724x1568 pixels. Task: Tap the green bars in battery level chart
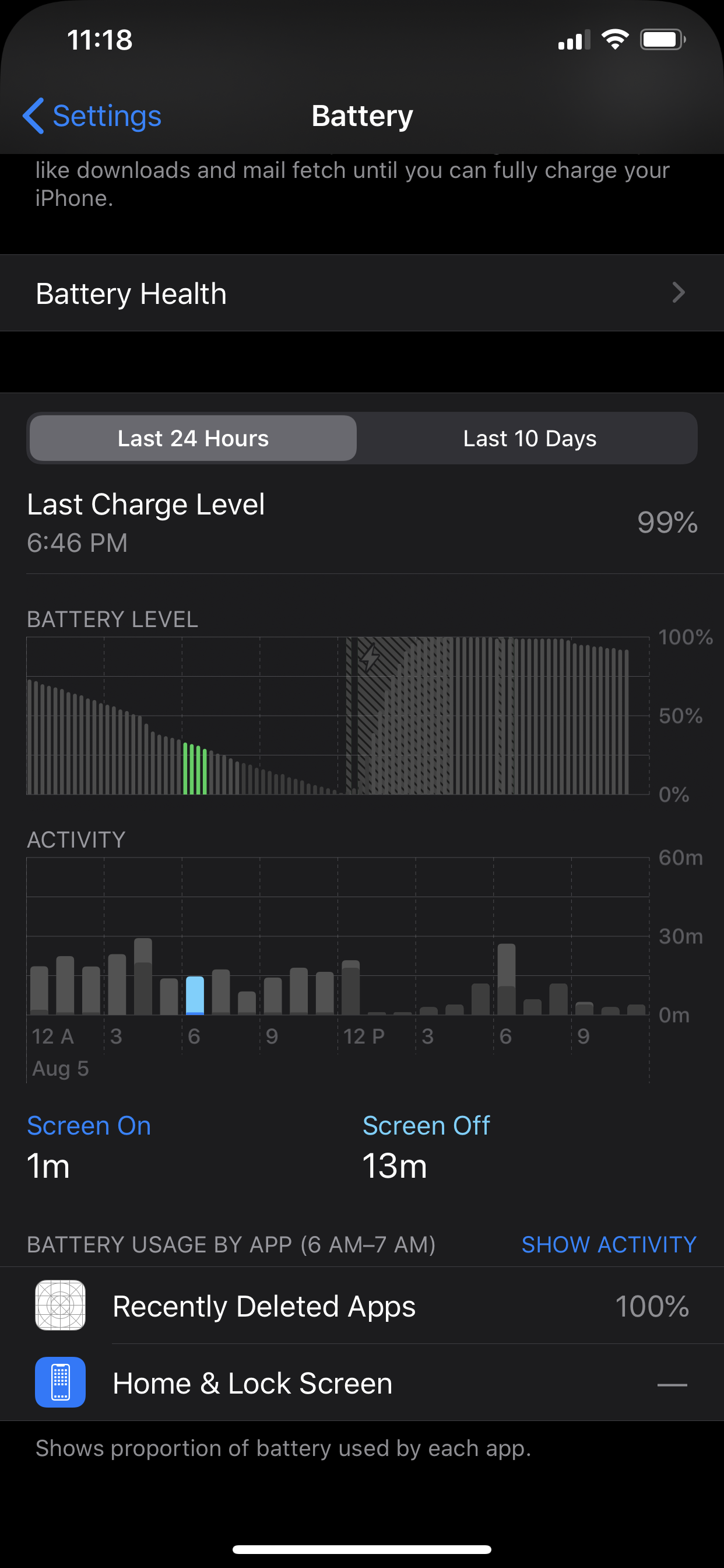(195, 769)
